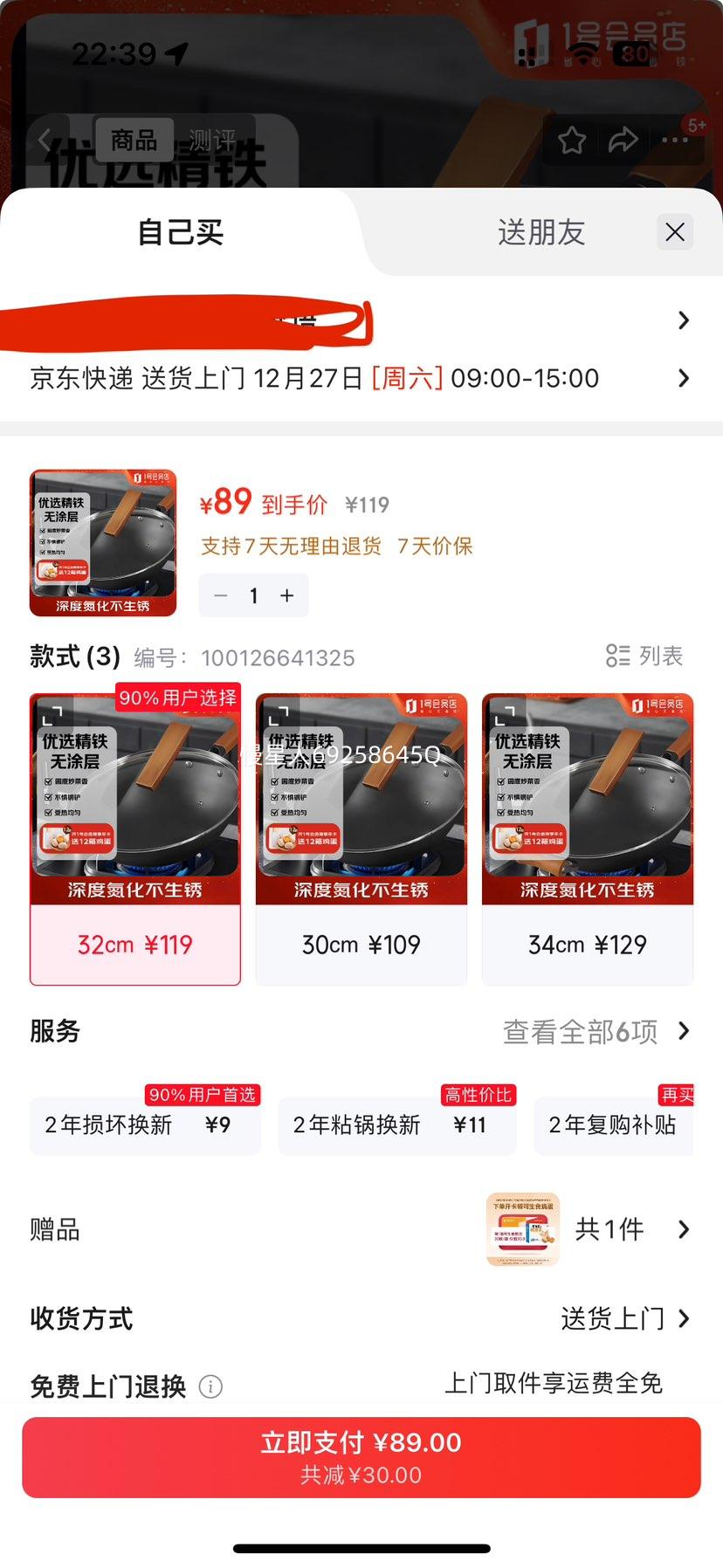Tap the info icon beside 免费上门退换
This screenshot has width=723, height=1568.
(x=210, y=1386)
